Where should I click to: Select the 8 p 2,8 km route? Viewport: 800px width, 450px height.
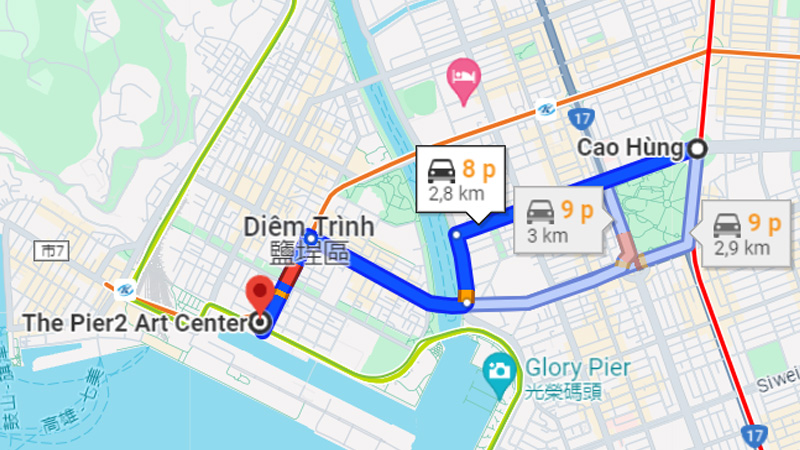[x=461, y=178]
